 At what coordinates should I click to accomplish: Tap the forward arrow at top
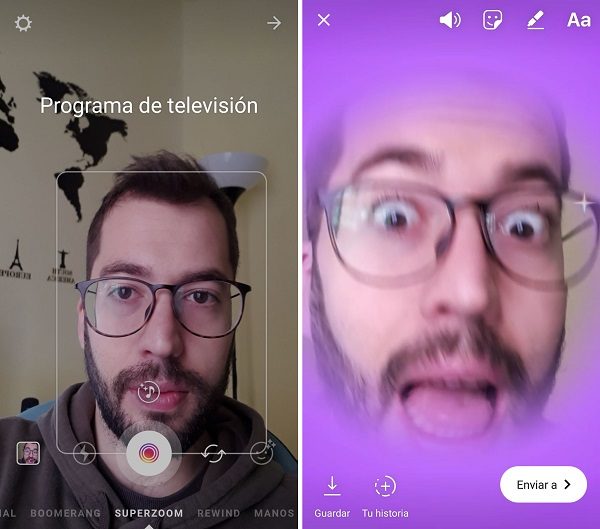tap(274, 23)
